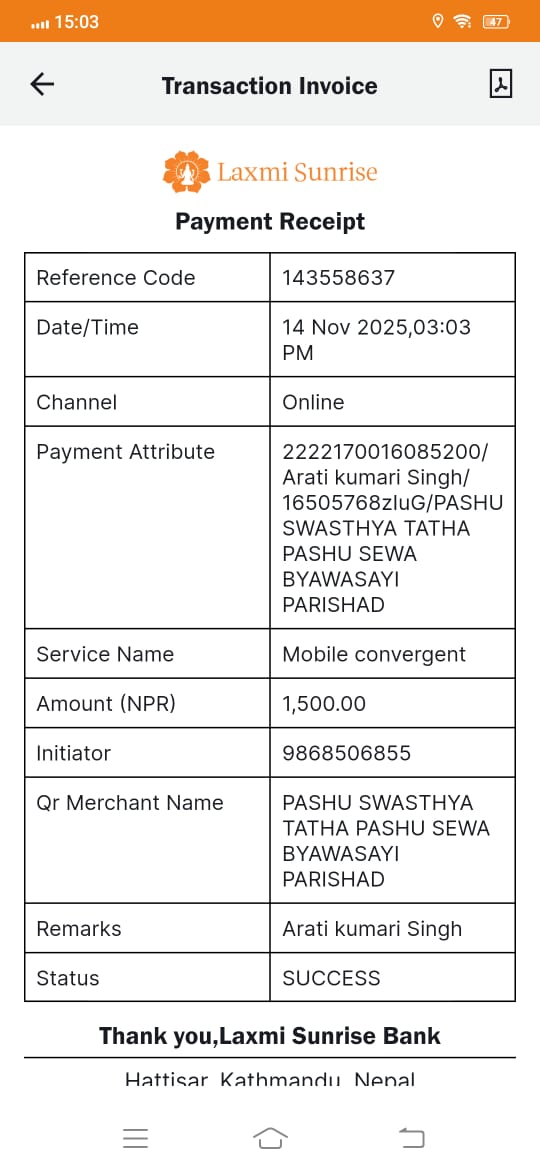540x1170 pixels.
Task: Open recent apps from the navigation bar
Action: tap(136, 1138)
